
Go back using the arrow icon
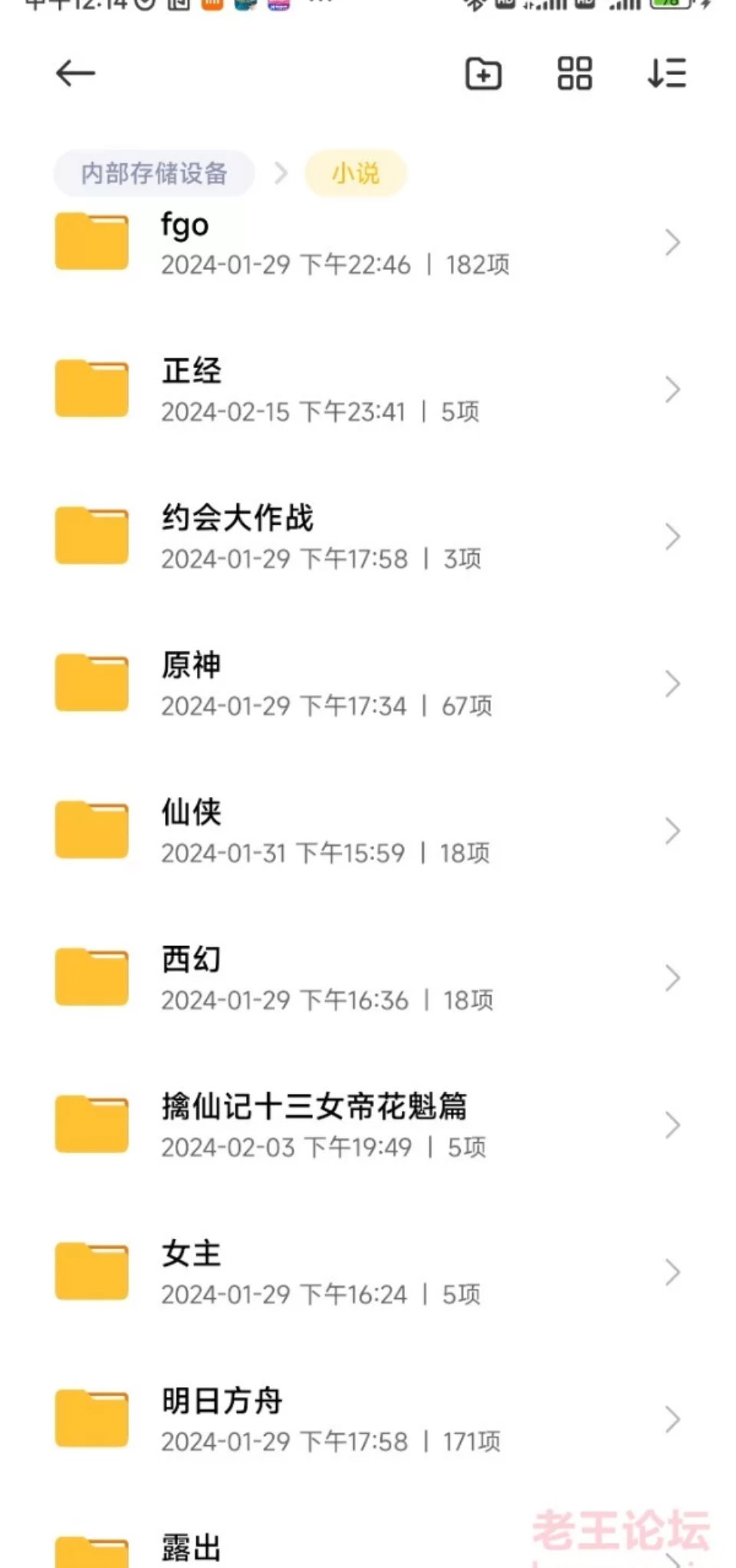click(x=75, y=74)
